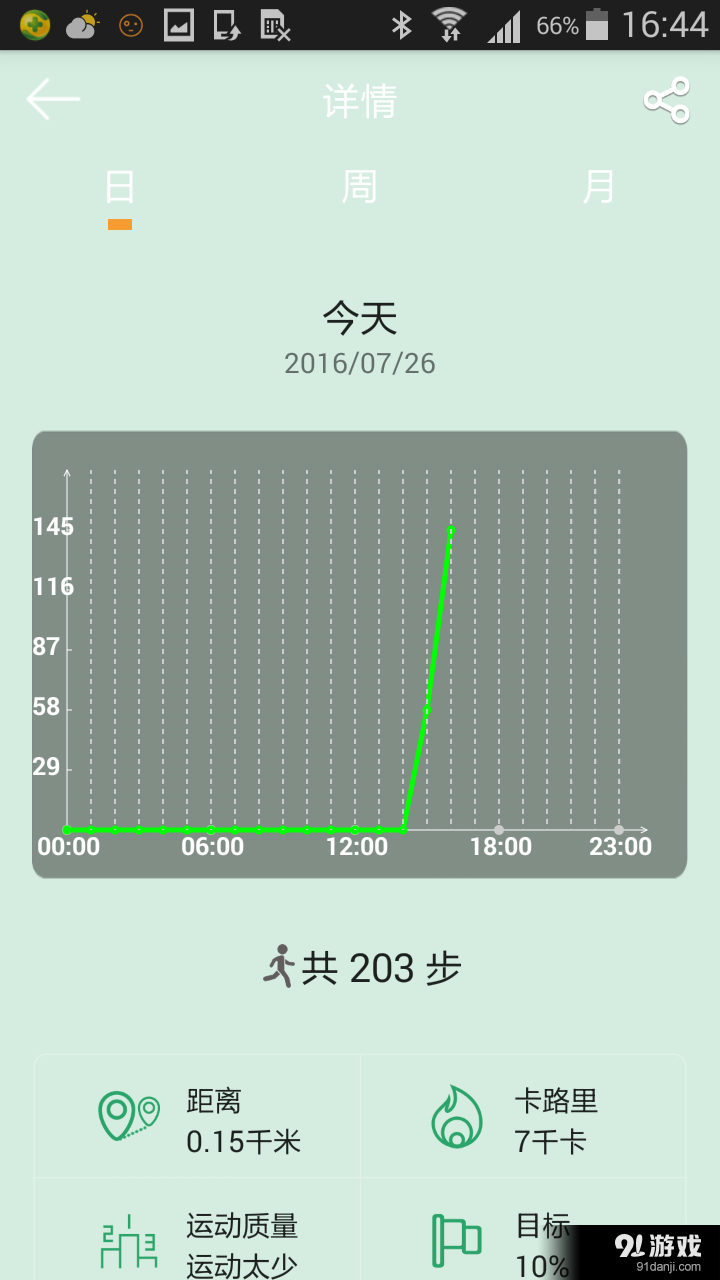
Task: Open the Bluetooth icon in status bar
Action: coord(403,22)
